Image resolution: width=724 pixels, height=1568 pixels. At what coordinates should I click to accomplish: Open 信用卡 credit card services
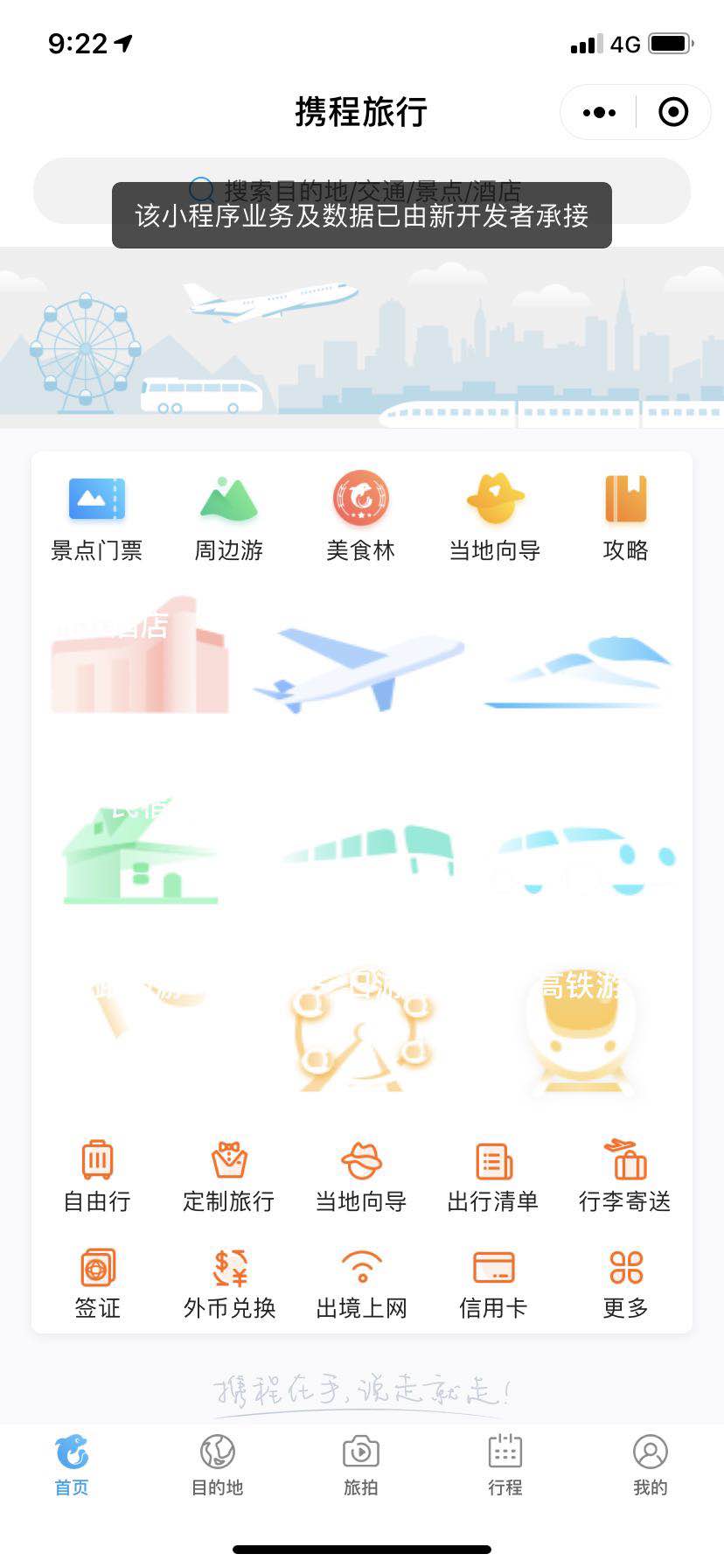tap(493, 1283)
